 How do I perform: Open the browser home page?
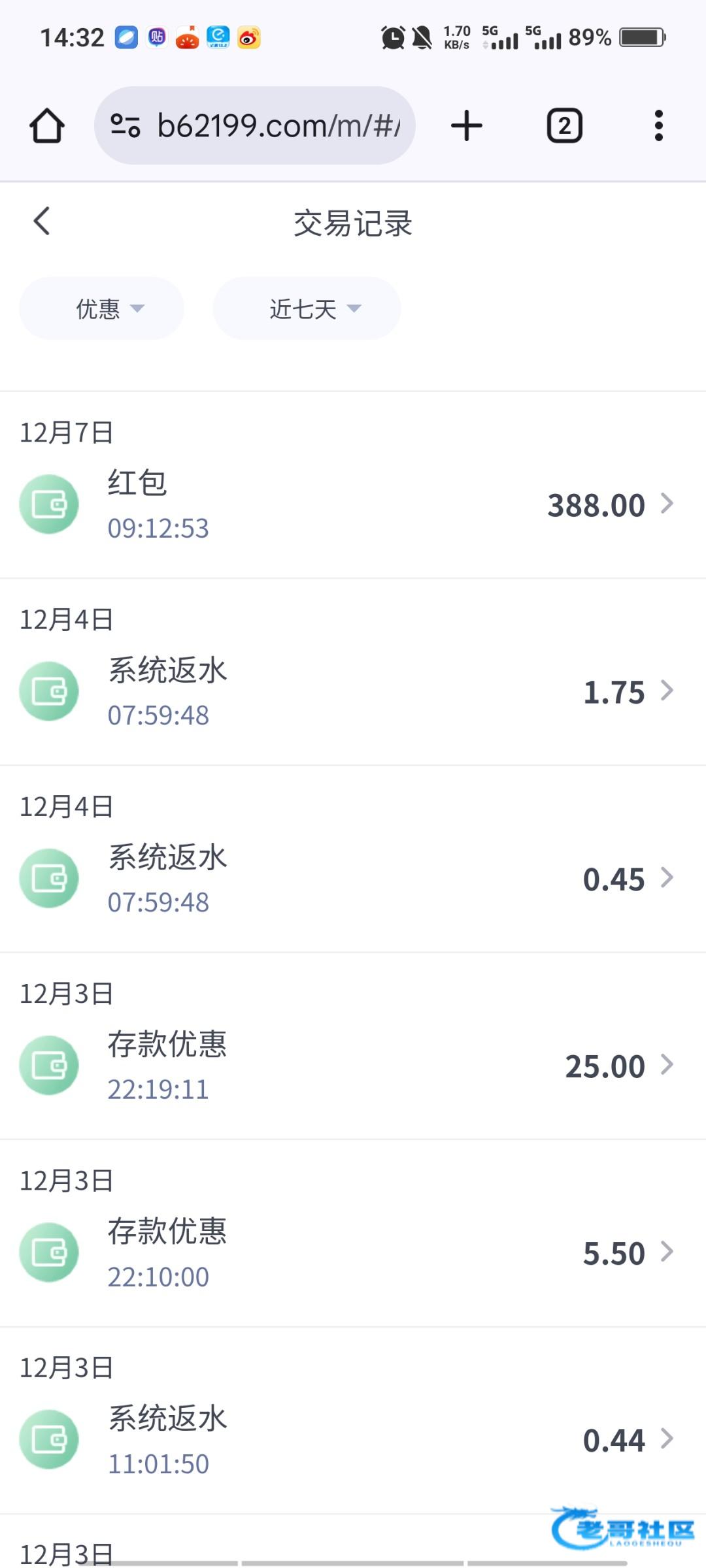point(47,125)
